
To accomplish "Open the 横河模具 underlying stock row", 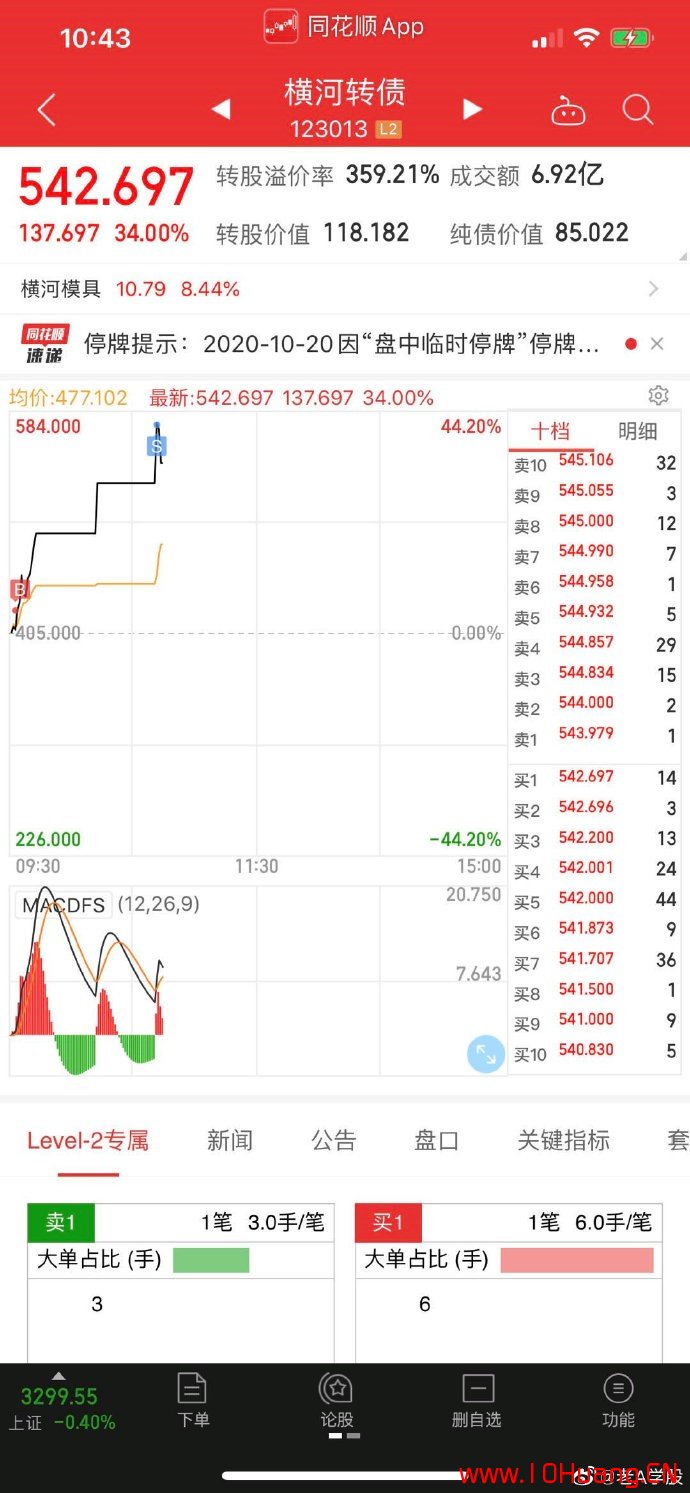I will pos(345,289).
